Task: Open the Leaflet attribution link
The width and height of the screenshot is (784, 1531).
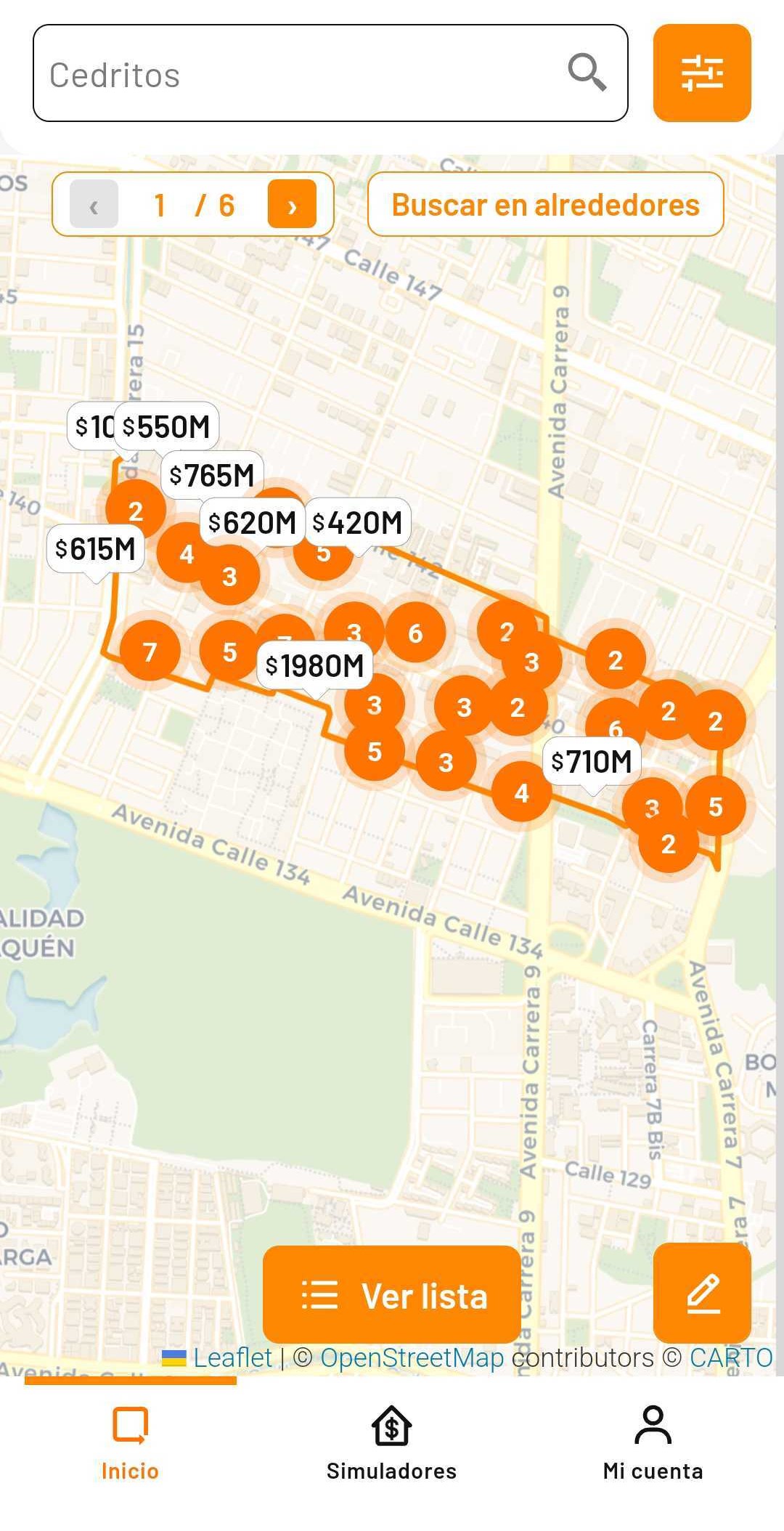Action: click(232, 1357)
